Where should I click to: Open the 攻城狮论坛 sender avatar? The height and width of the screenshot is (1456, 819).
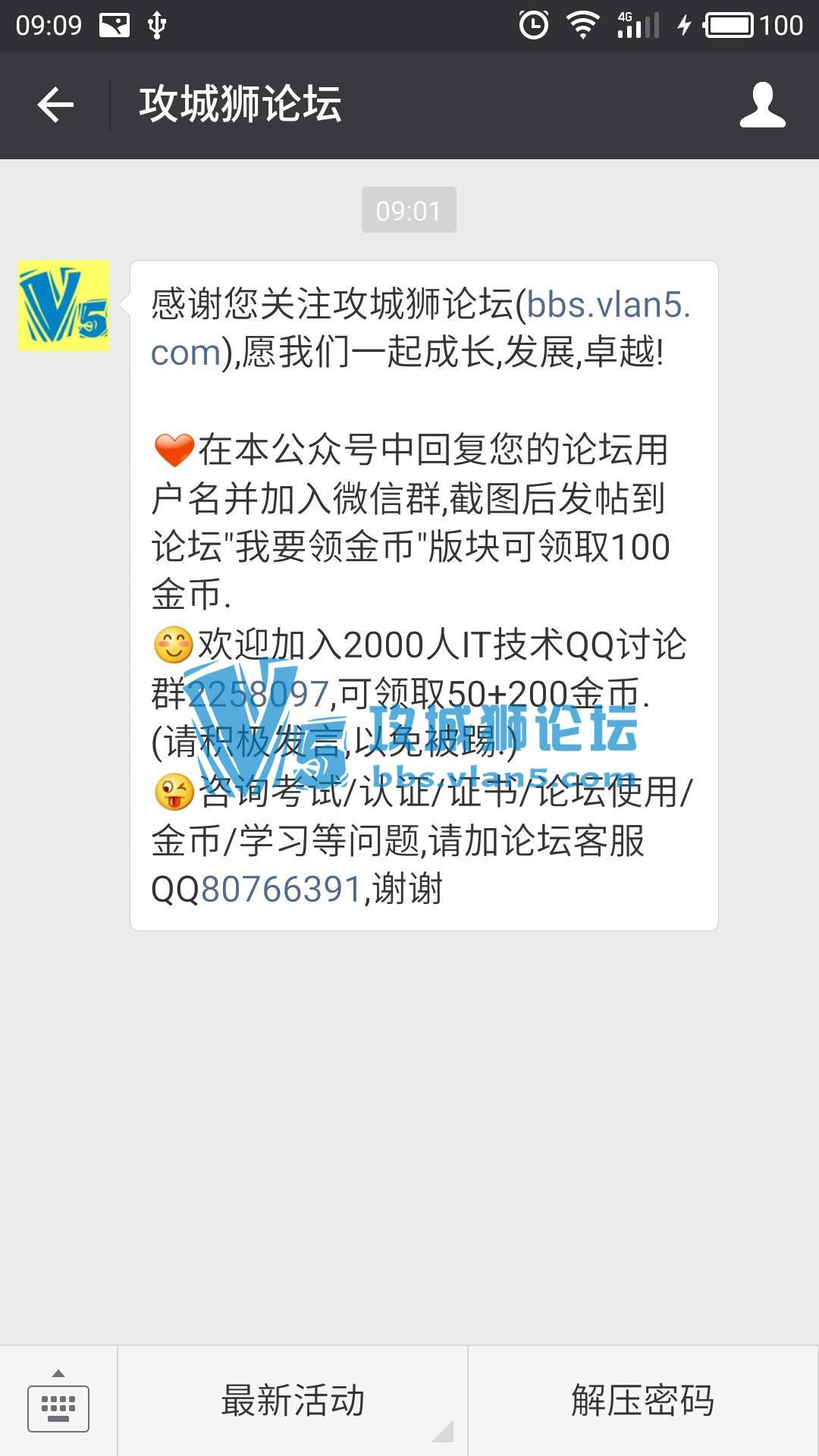coord(64,306)
